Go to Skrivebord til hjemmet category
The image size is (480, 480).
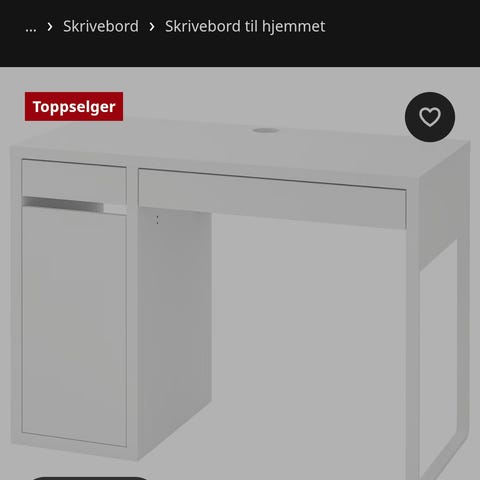[x=245, y=26]
